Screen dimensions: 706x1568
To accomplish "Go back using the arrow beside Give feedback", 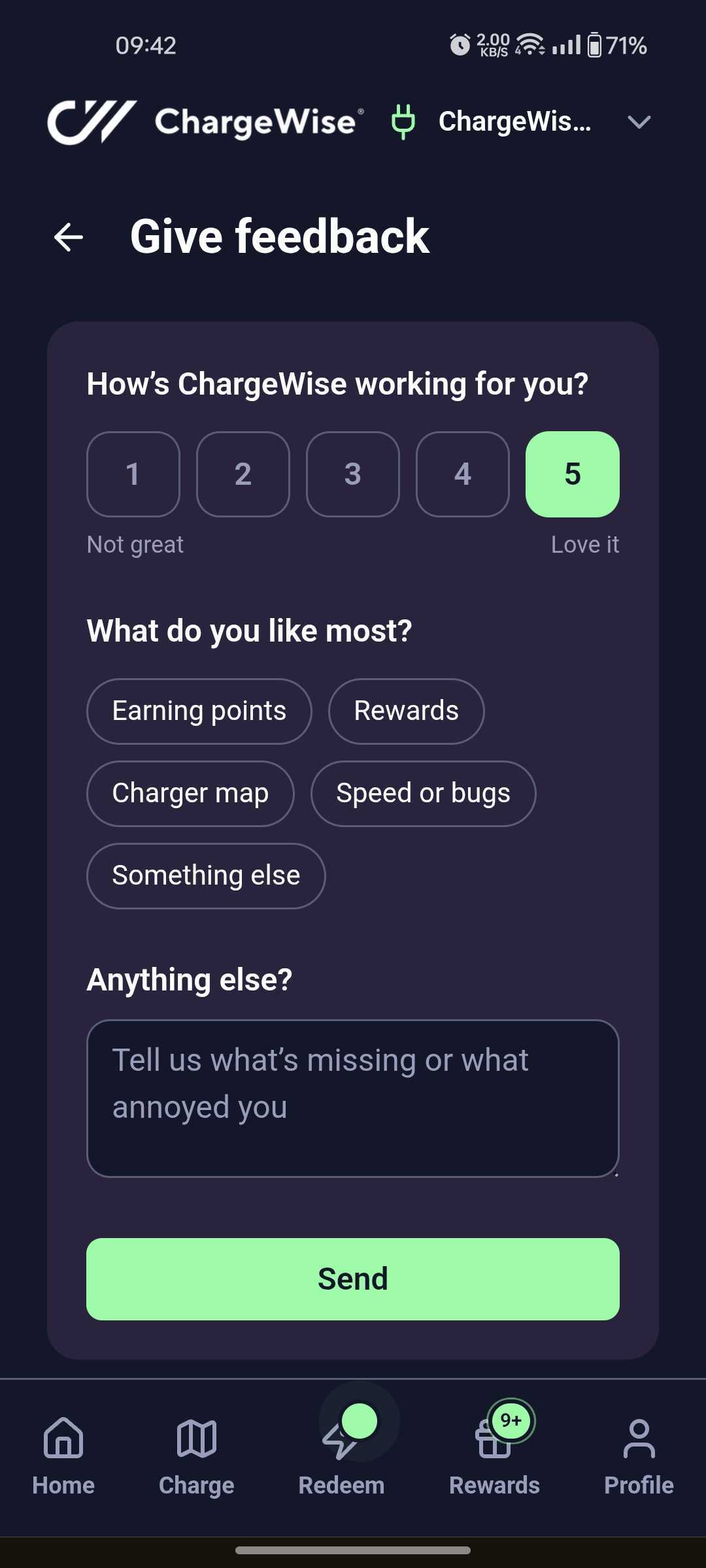I will click(x=69, y=237).
